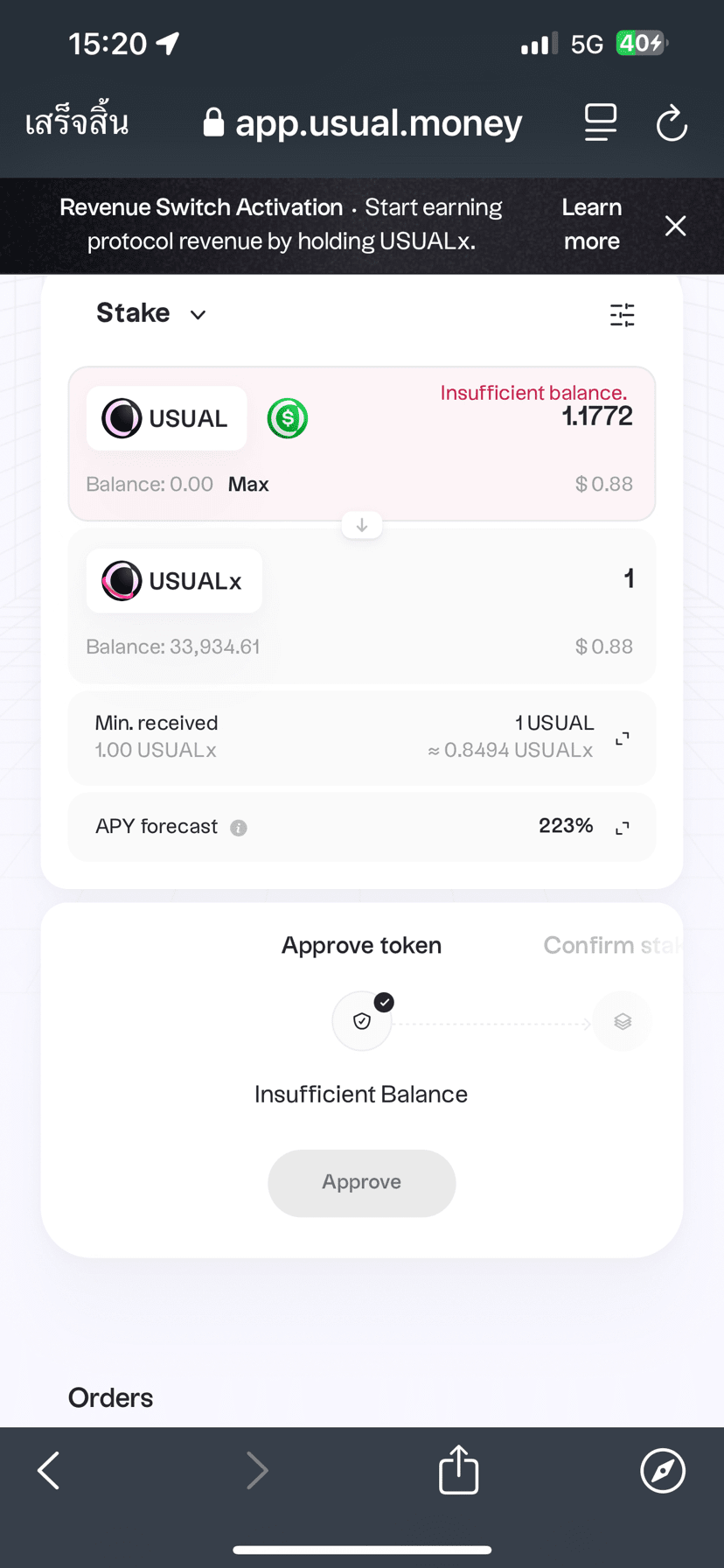
Task: Edit the 1.1772 USUAL amount field
Action: 596,417
